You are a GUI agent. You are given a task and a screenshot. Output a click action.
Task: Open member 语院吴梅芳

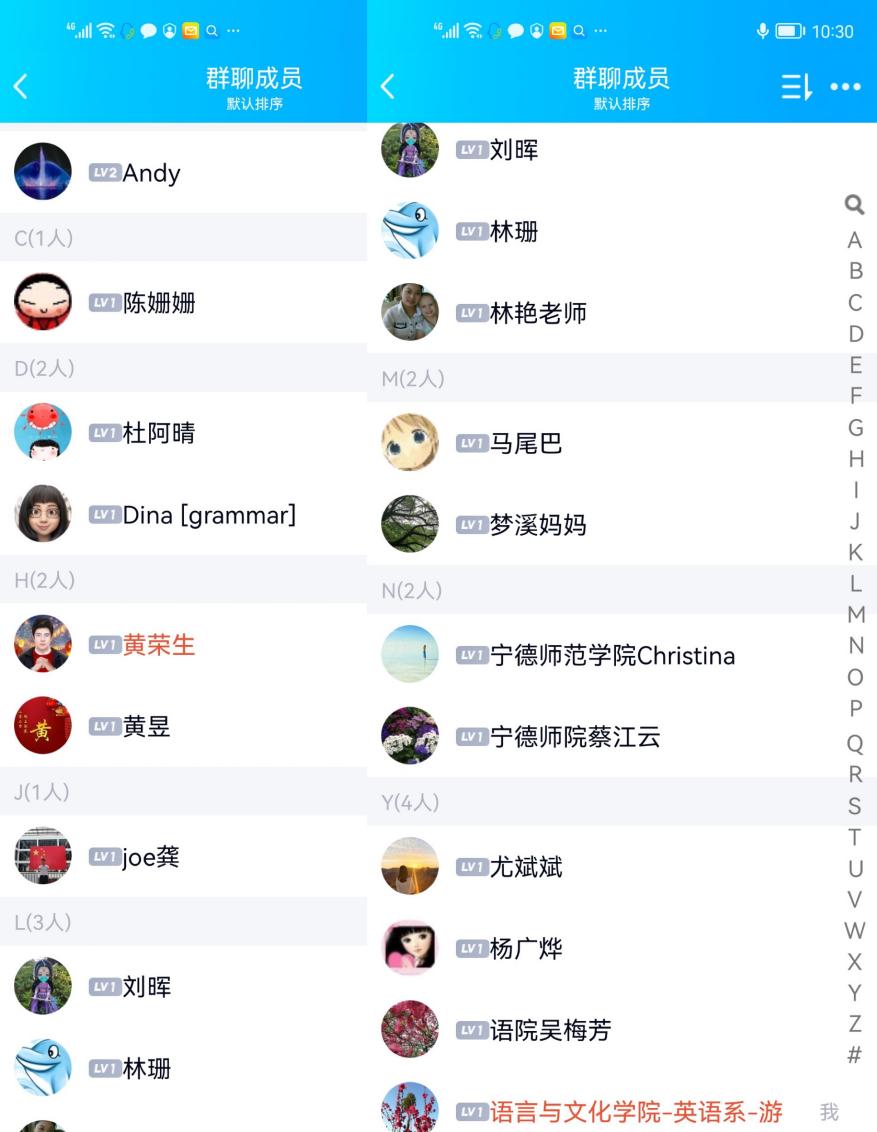click(x=550, y=1030)
